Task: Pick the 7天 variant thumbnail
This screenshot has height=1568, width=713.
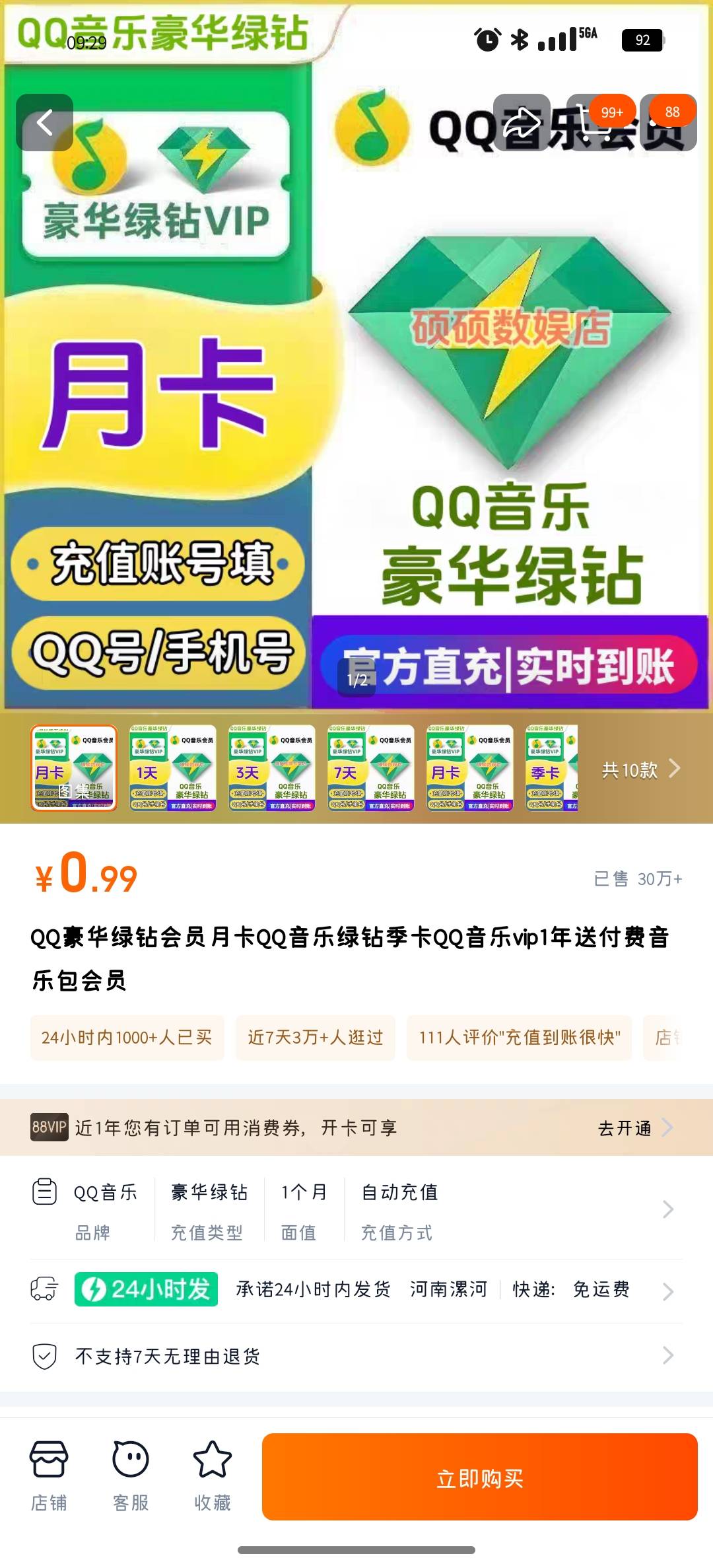Action: tap(371, 768)
